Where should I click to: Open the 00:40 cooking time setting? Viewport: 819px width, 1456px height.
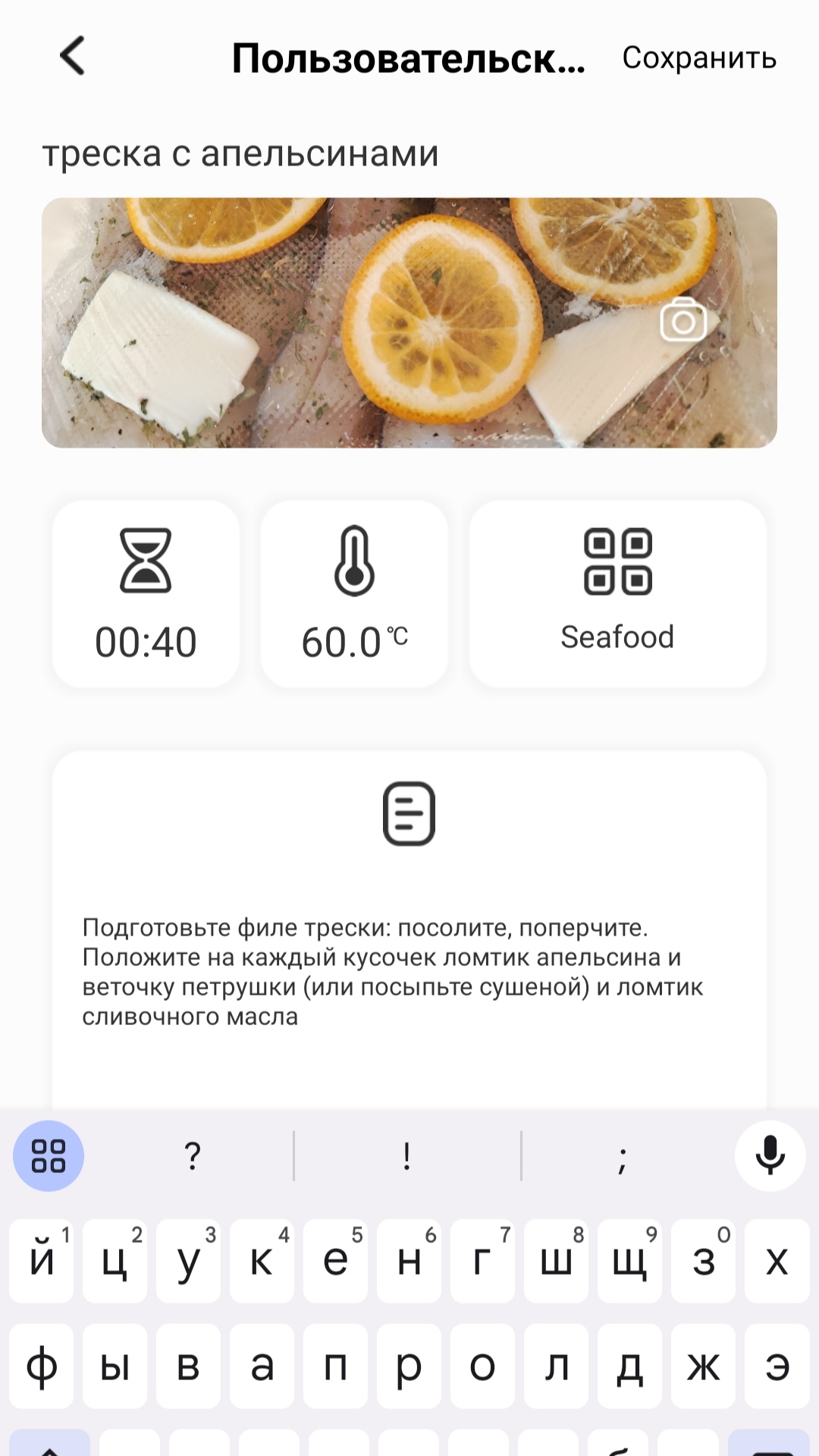[146, 594]
